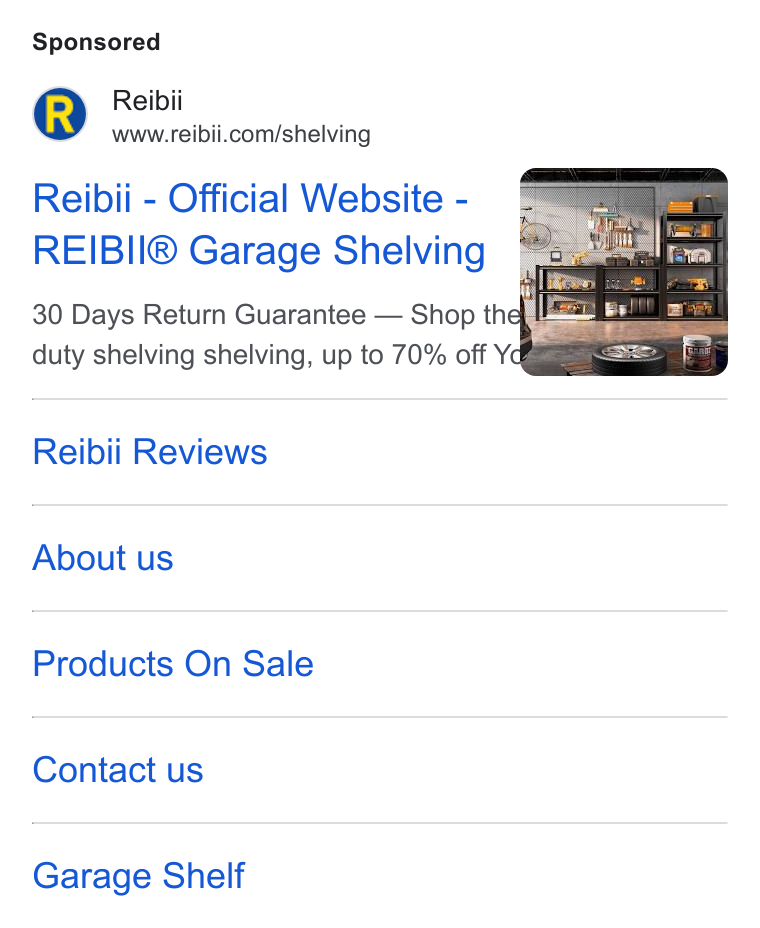View Products On Sale
The image size is (760, 928).
(173, 664)
